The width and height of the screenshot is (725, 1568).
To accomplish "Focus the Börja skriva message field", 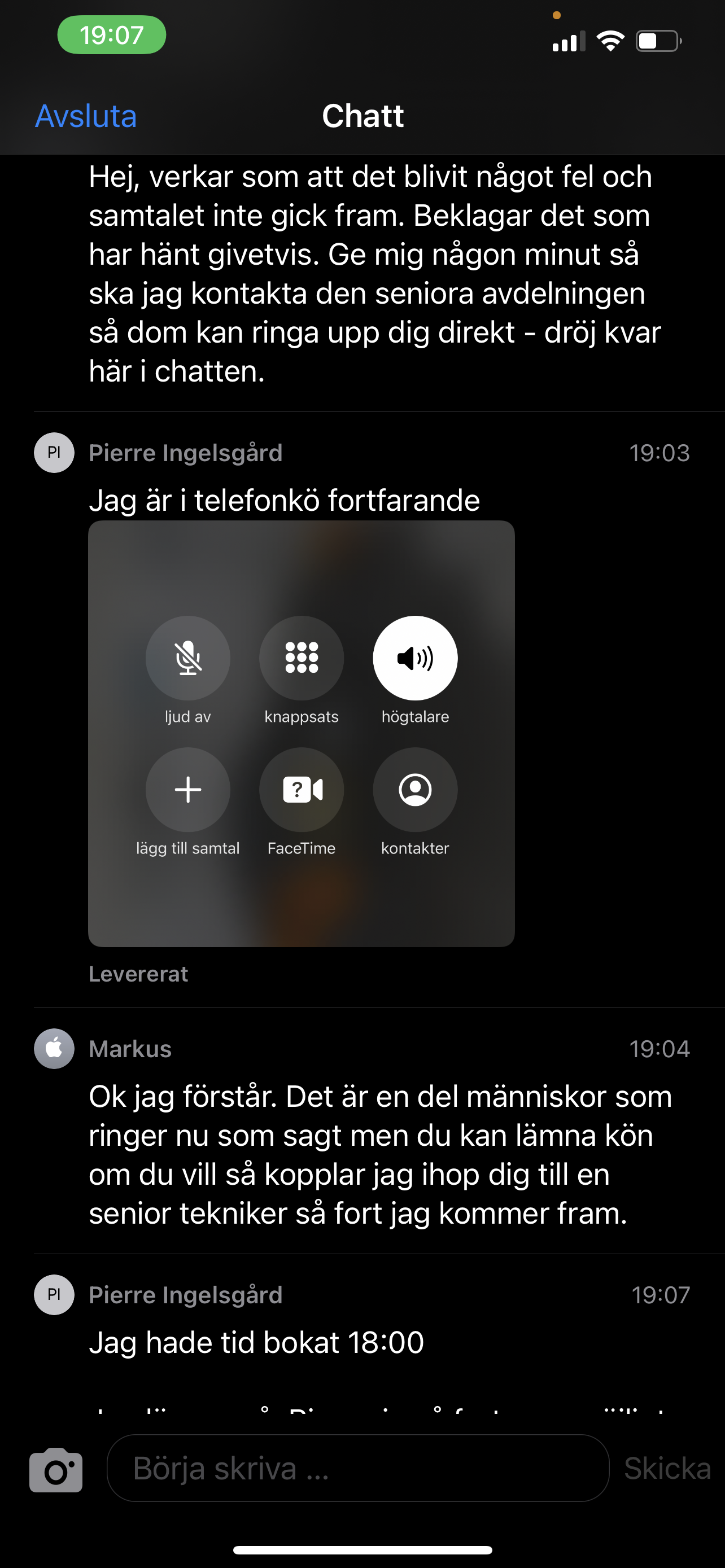I will (x=358, y=1468).
